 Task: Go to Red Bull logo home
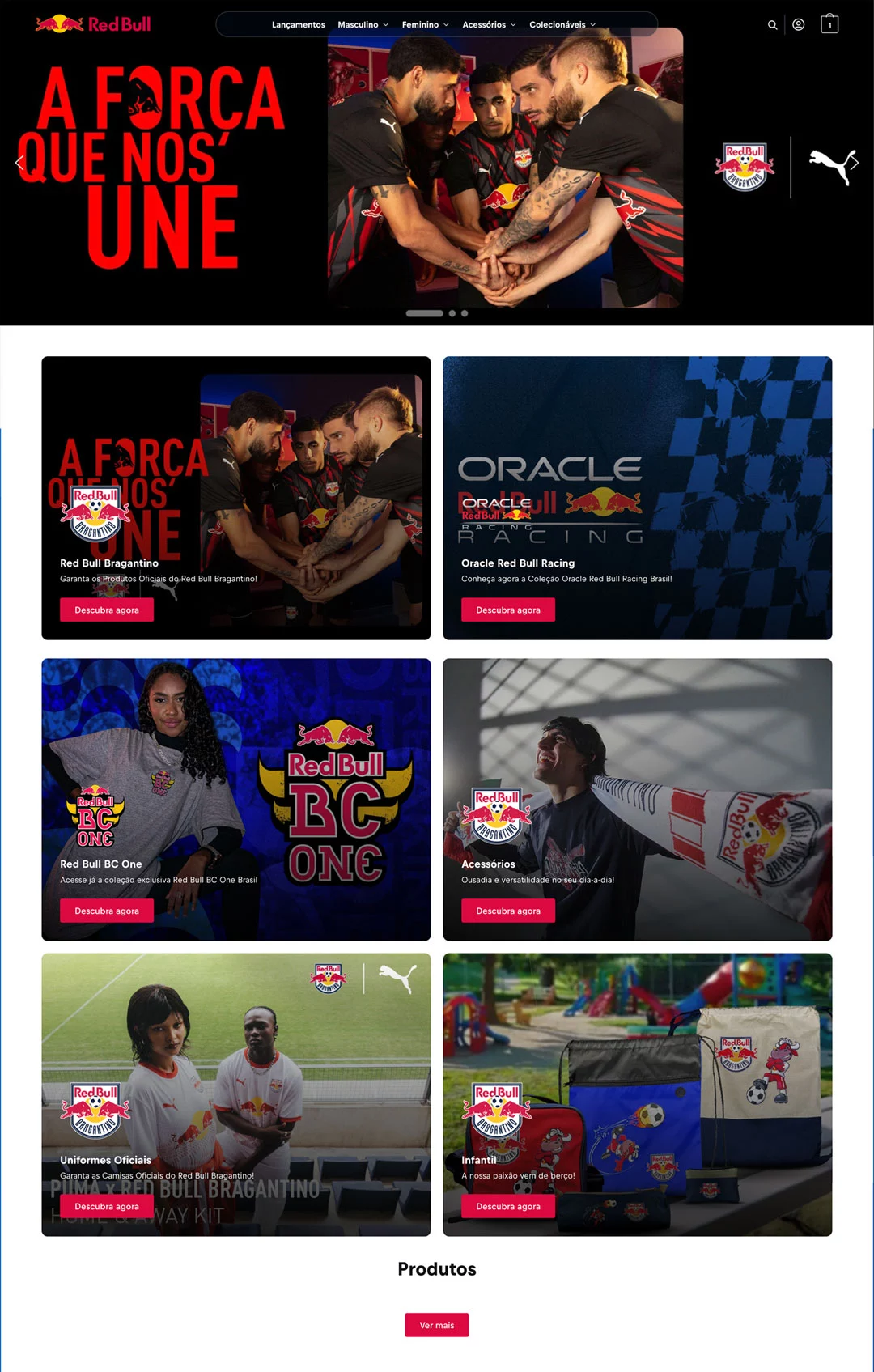click(93, 24)
